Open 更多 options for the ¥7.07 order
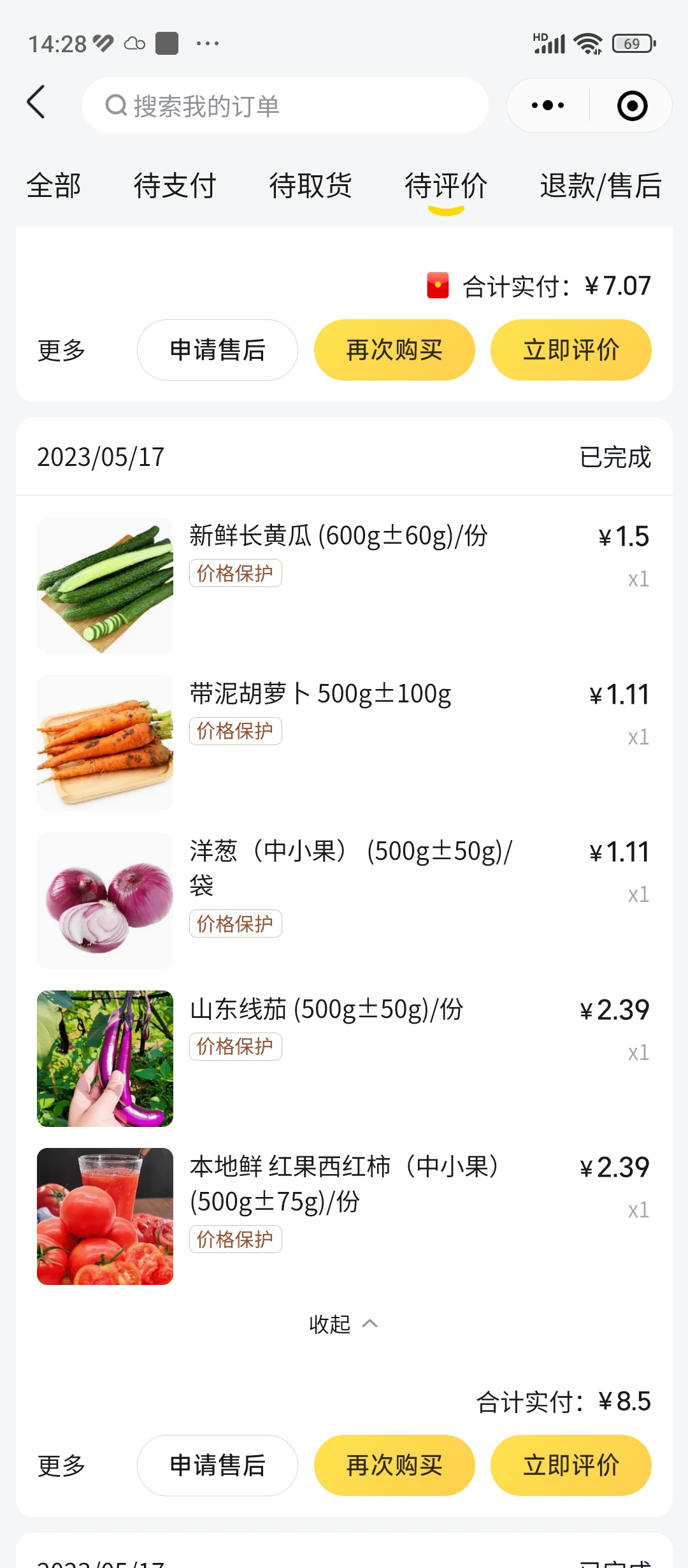This screenshot has height=1568, width=688. coord(61,351)
